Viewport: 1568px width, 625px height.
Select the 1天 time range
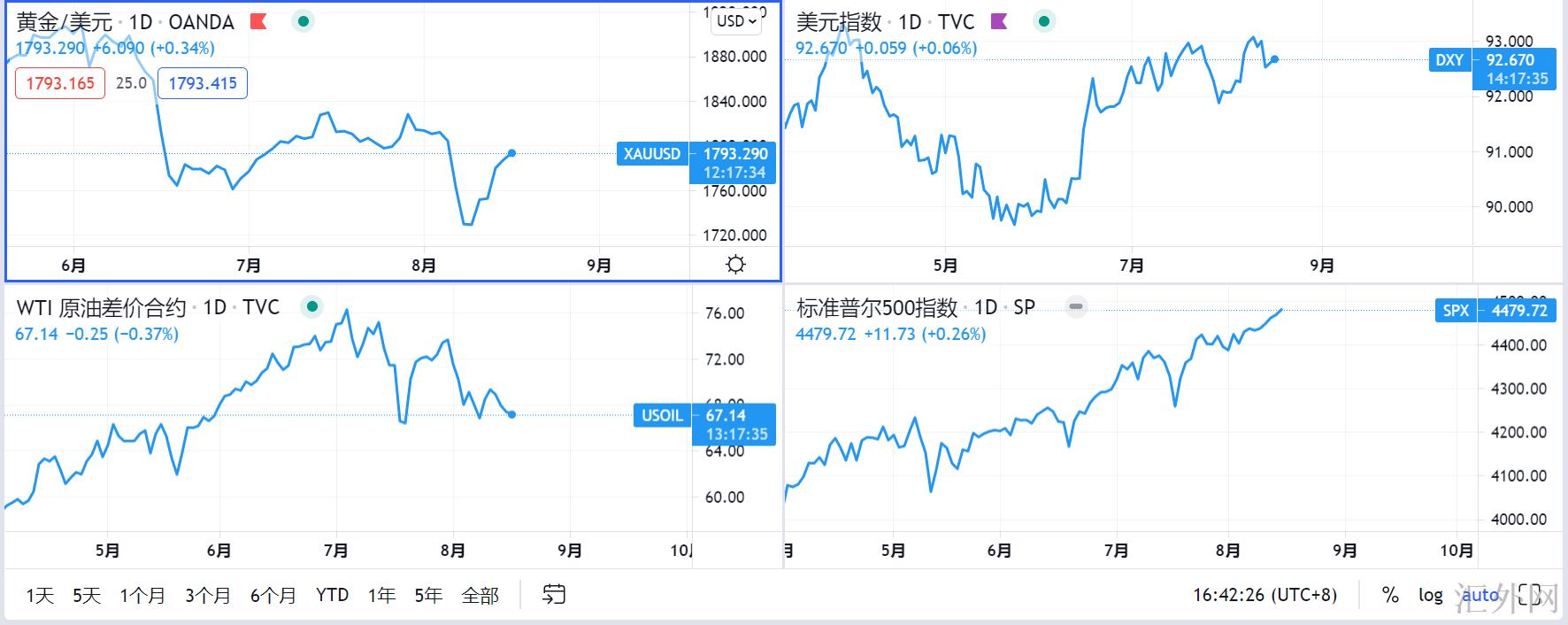(x=40, y=596)
